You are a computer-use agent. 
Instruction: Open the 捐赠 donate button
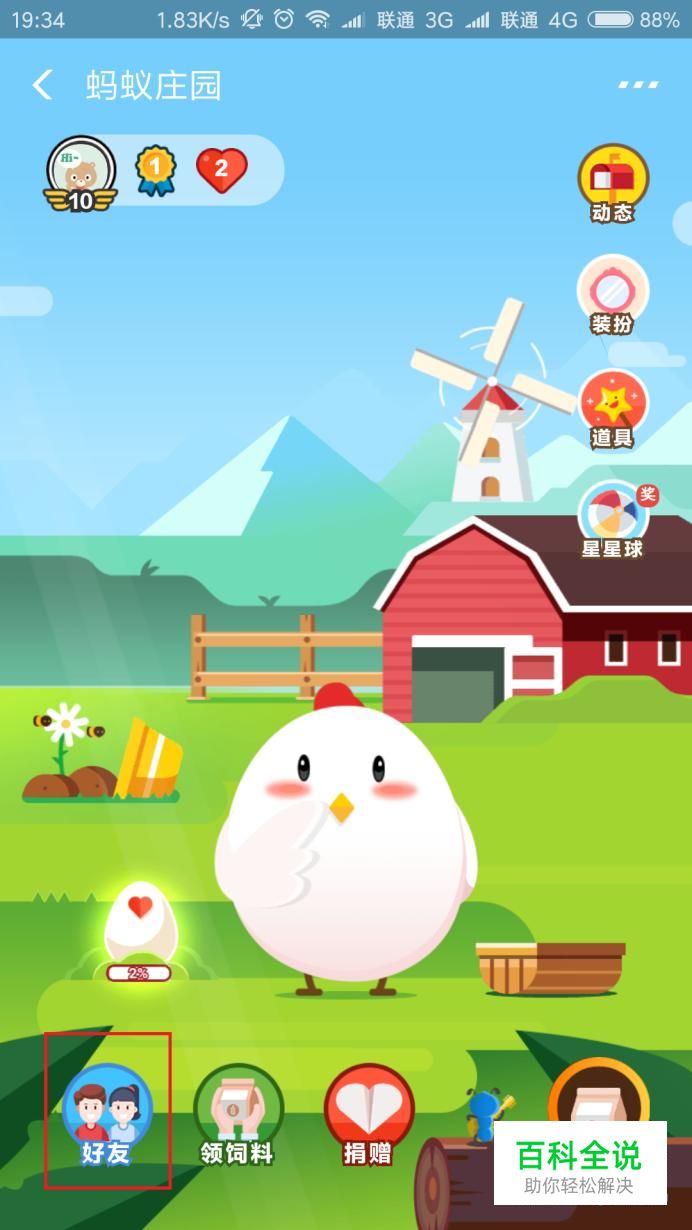tap(368, 1112)
